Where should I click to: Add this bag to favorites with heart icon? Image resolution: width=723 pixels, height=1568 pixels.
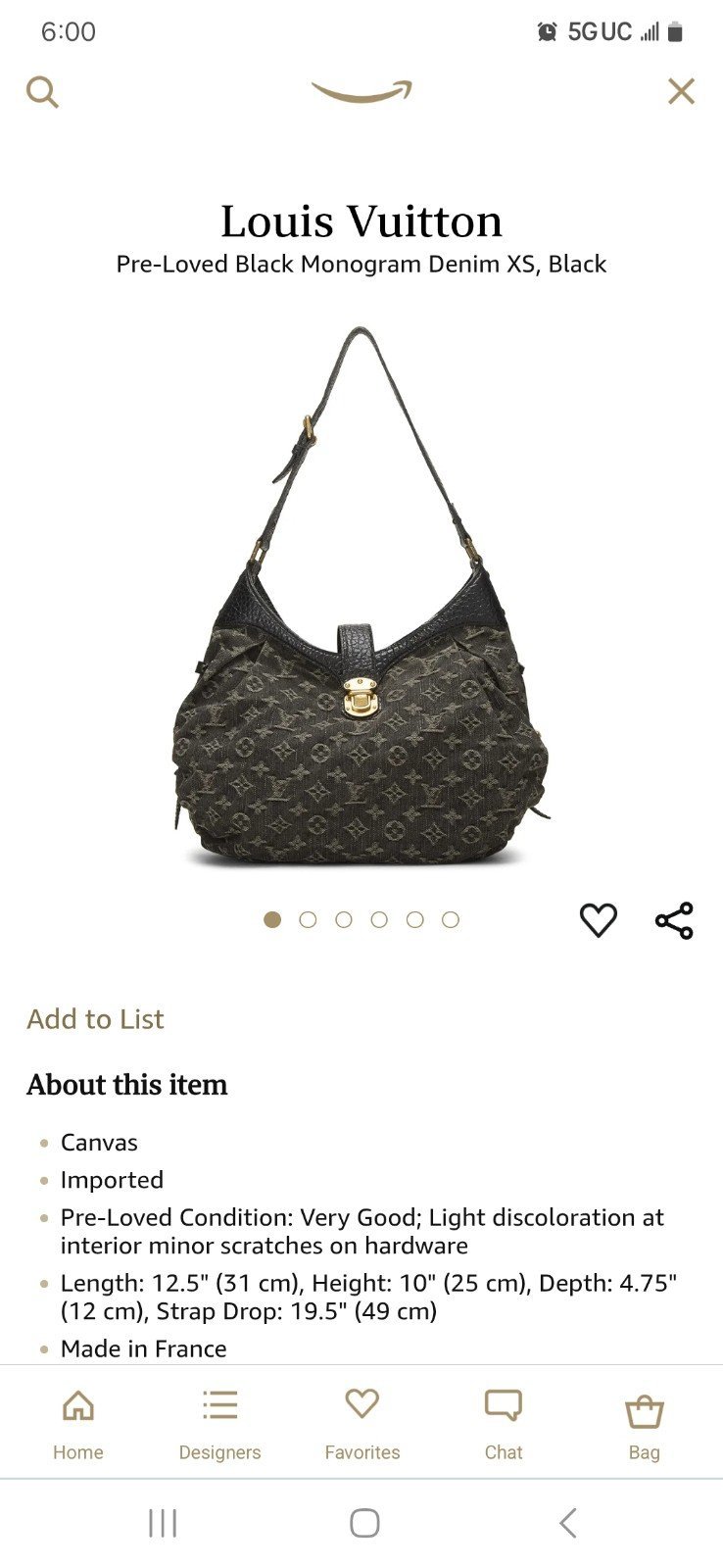pyautogui.click(x=598, y=920)
